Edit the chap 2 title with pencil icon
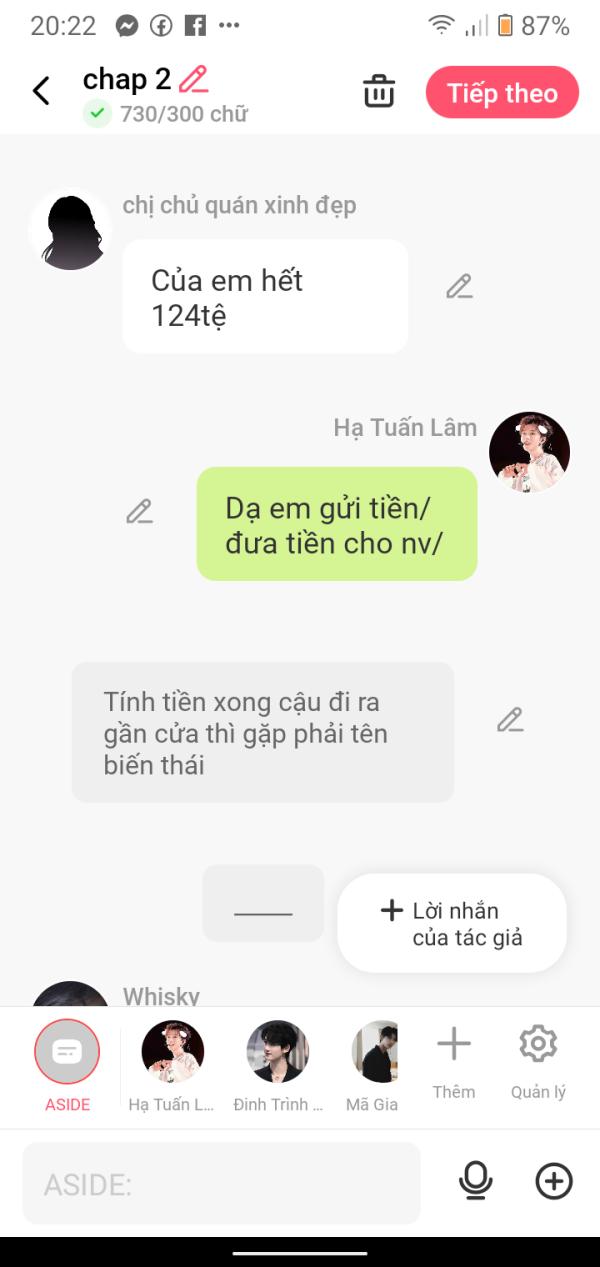The height and width of the screenshot is (1267, 600). (193, 79)
